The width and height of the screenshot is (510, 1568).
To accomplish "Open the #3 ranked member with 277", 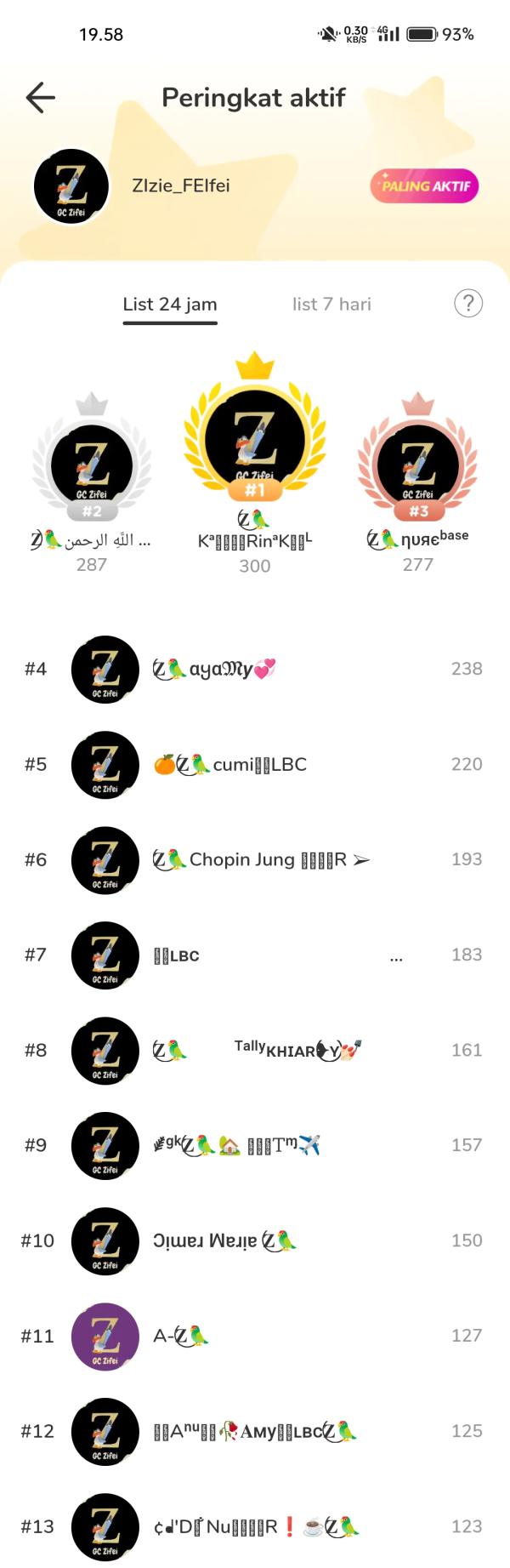I will [x=418, y=465].
